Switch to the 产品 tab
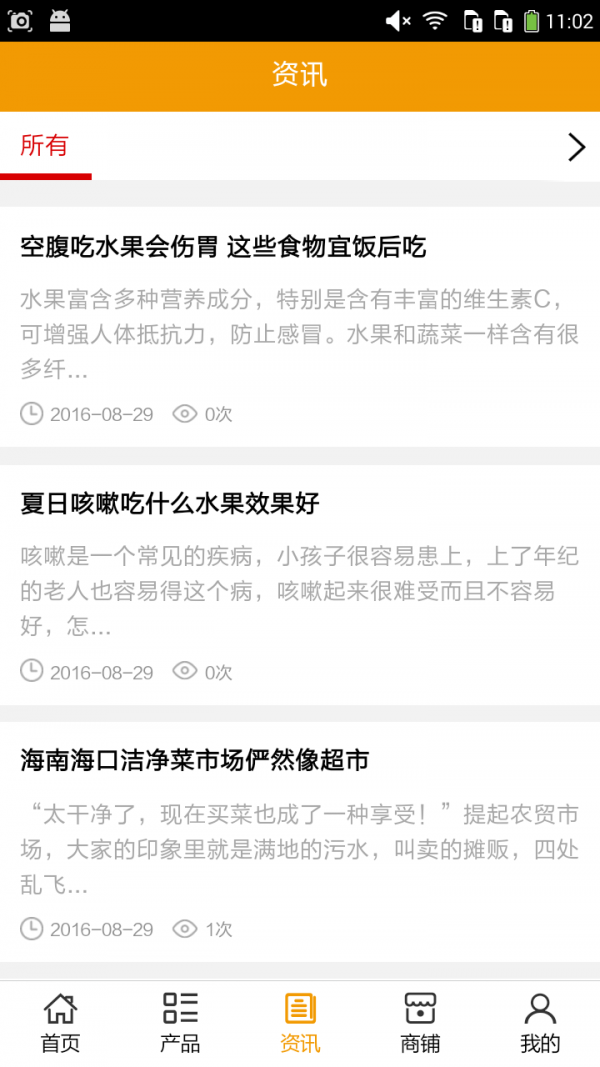The width and height of the screenshot is (600, 1067). tap(180, 1023)
